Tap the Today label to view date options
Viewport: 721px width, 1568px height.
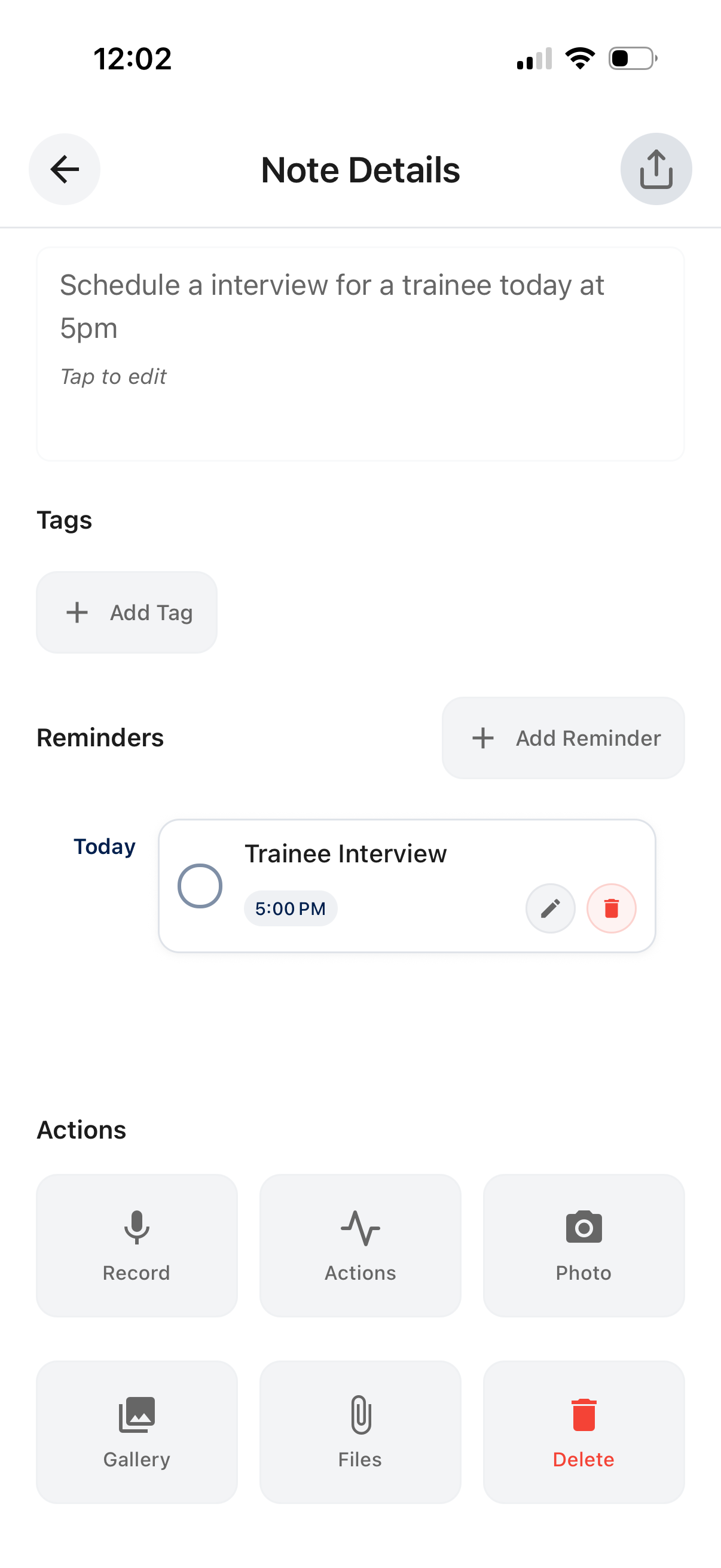point(104,846)
